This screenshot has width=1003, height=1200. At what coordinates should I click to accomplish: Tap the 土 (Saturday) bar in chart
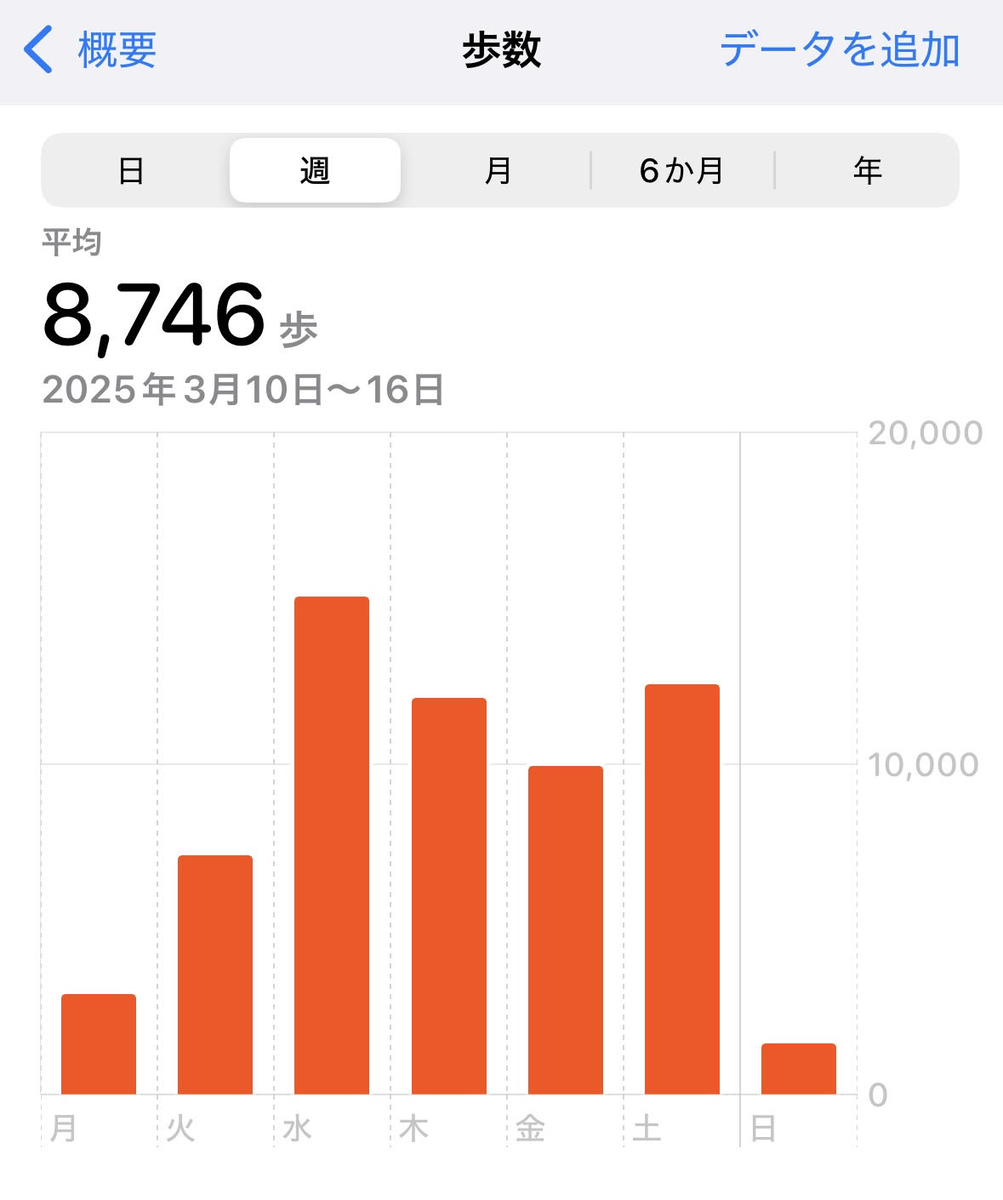pos(682,889)
